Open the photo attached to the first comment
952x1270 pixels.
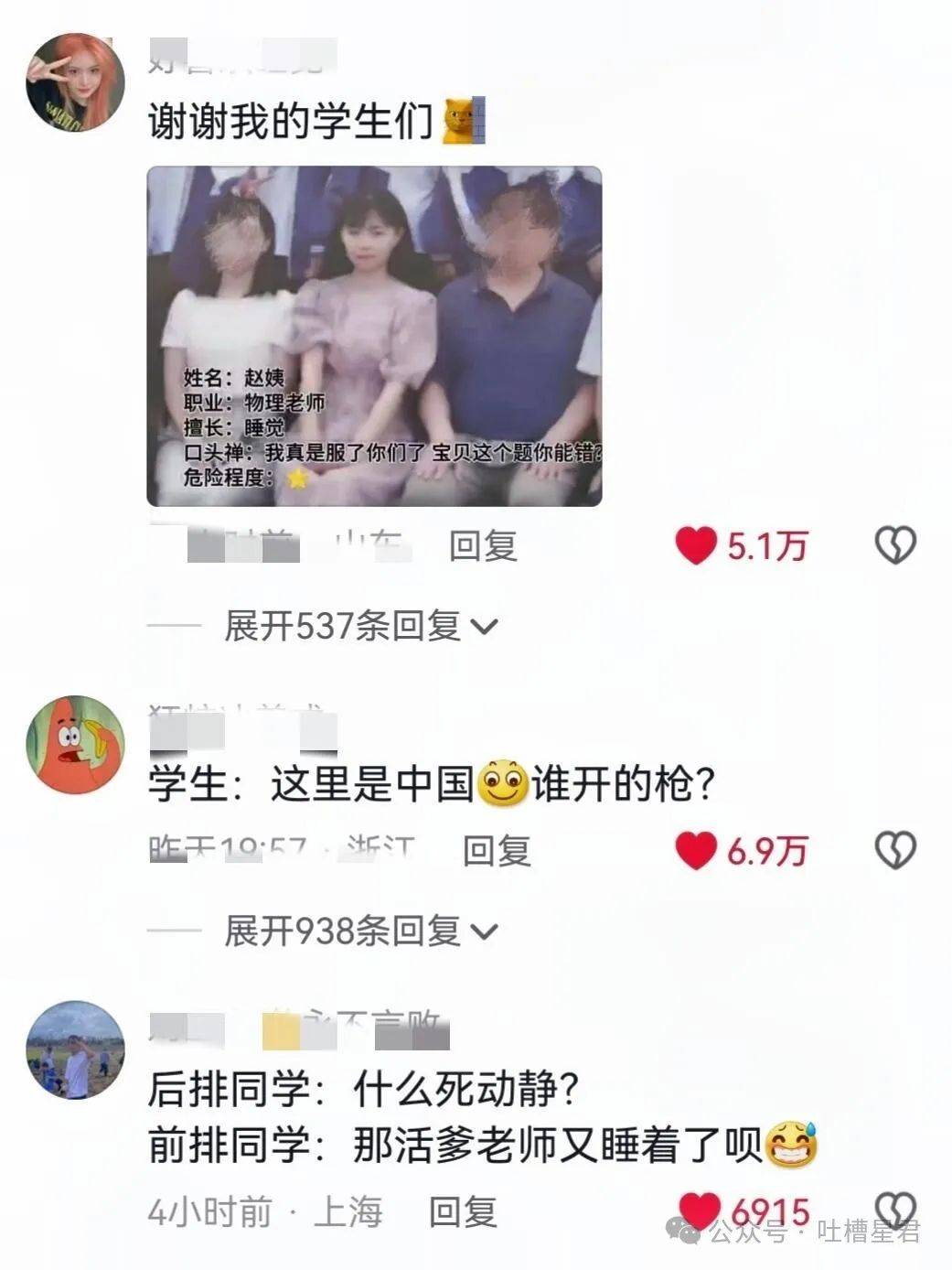374,336
